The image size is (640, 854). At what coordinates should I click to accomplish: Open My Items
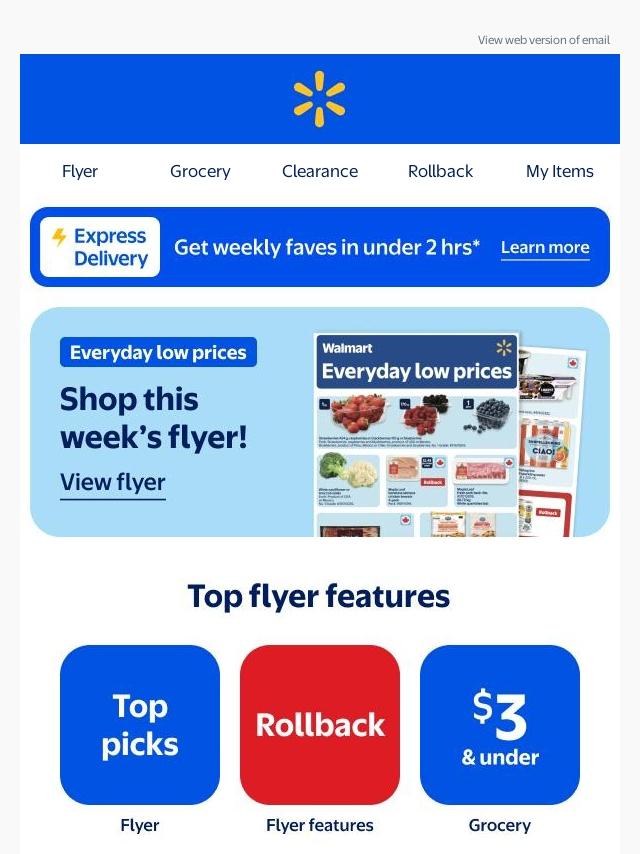click(559, 171)
